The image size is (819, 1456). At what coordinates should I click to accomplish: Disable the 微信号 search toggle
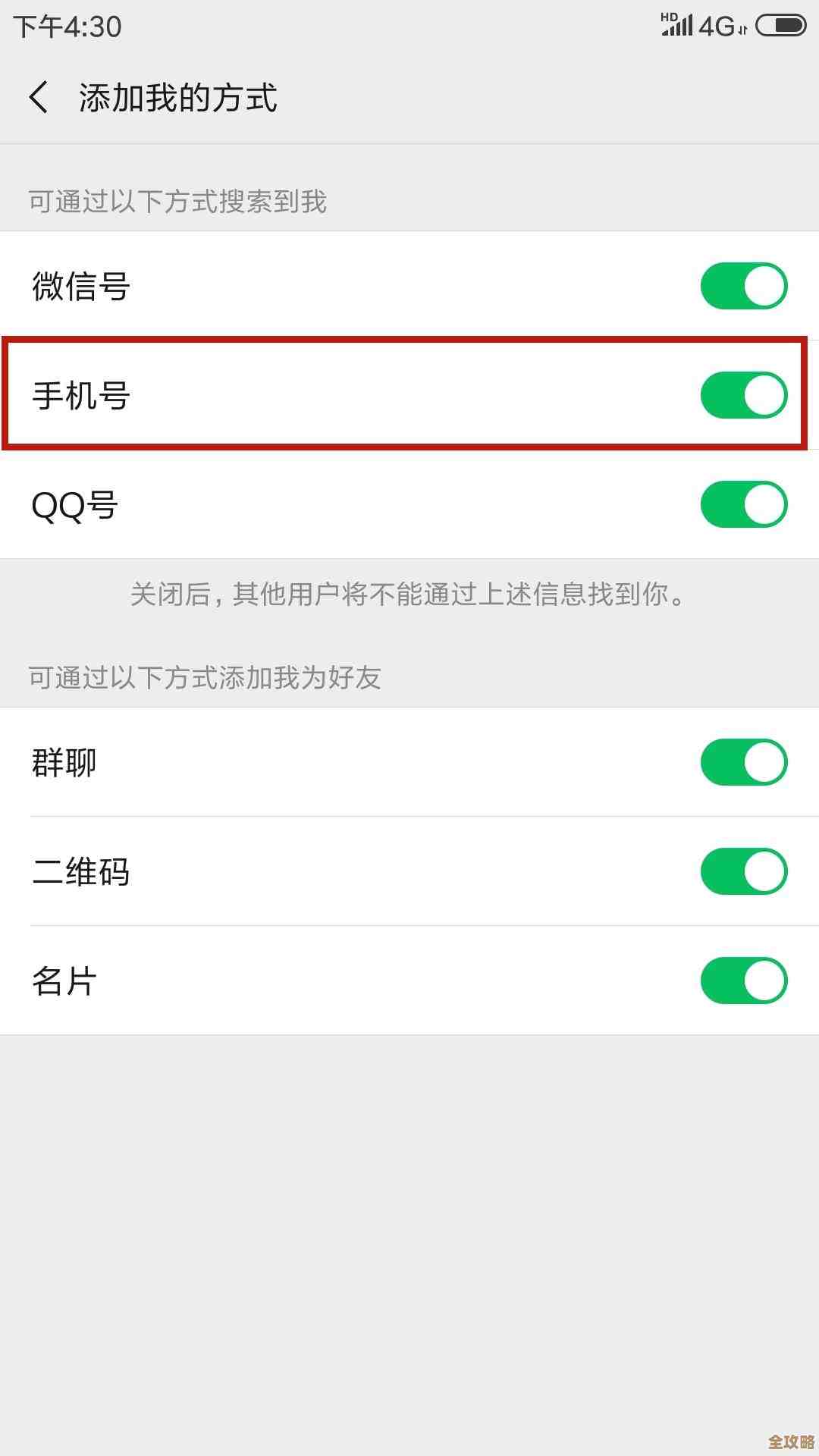[744, 286]
